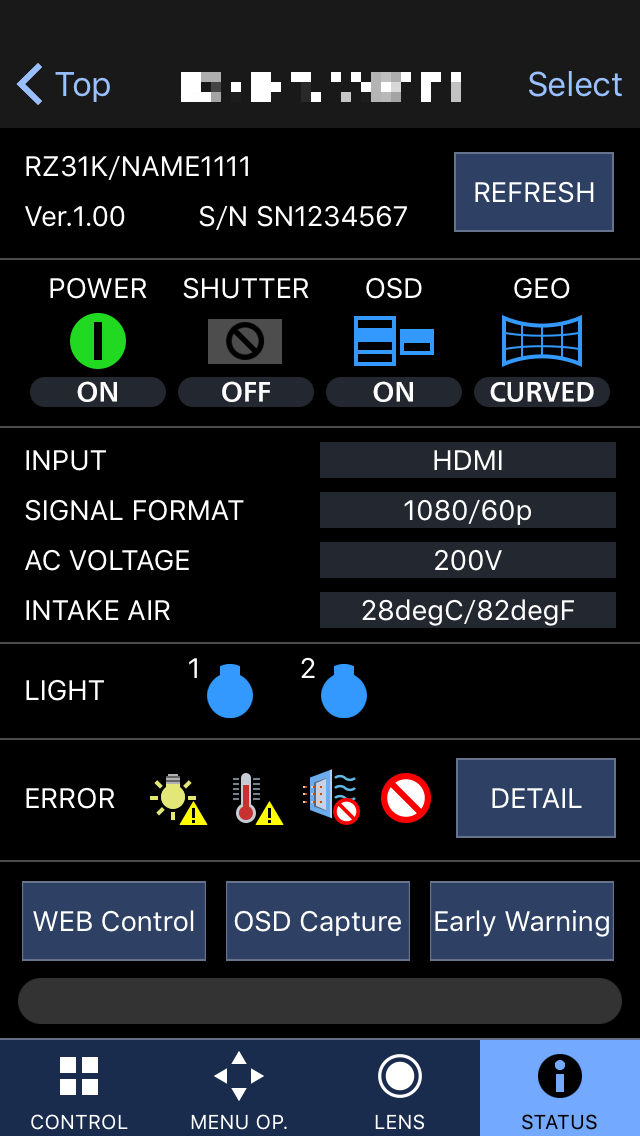Open WEB Control
This screenshot has height=1136, width=640.
point(114,921)
